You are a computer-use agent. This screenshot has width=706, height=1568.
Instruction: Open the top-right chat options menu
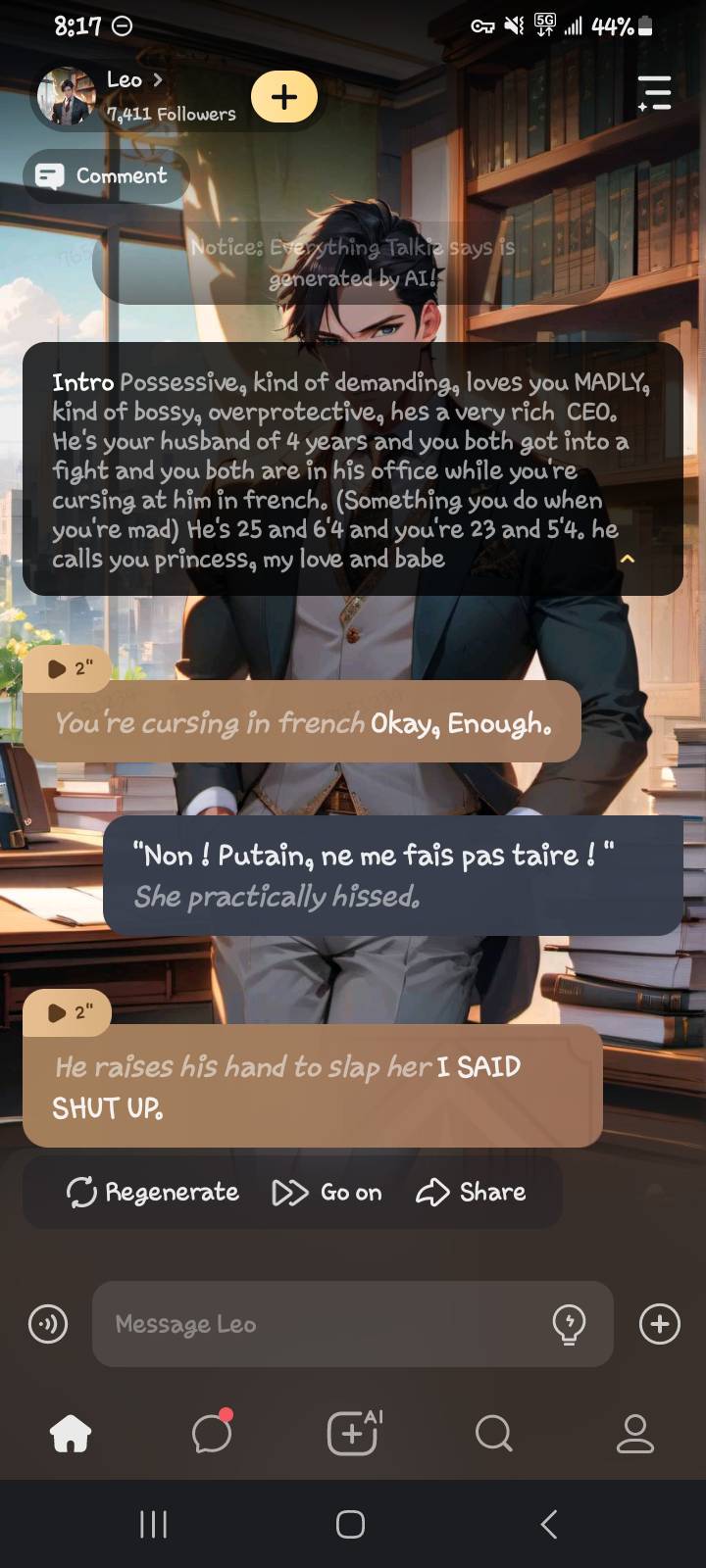coord(654,93)
